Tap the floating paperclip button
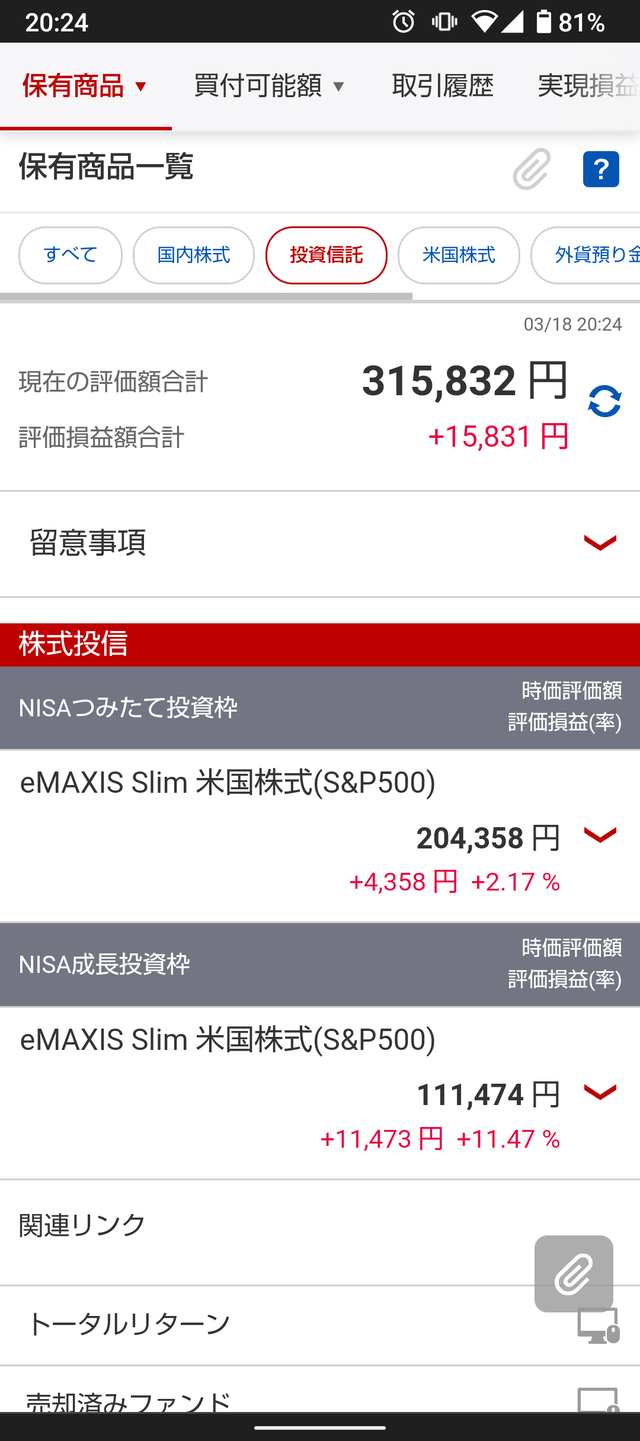The height and width of the screenshot is (1441, 640). pyautogui.click(x=573, y=1274)
